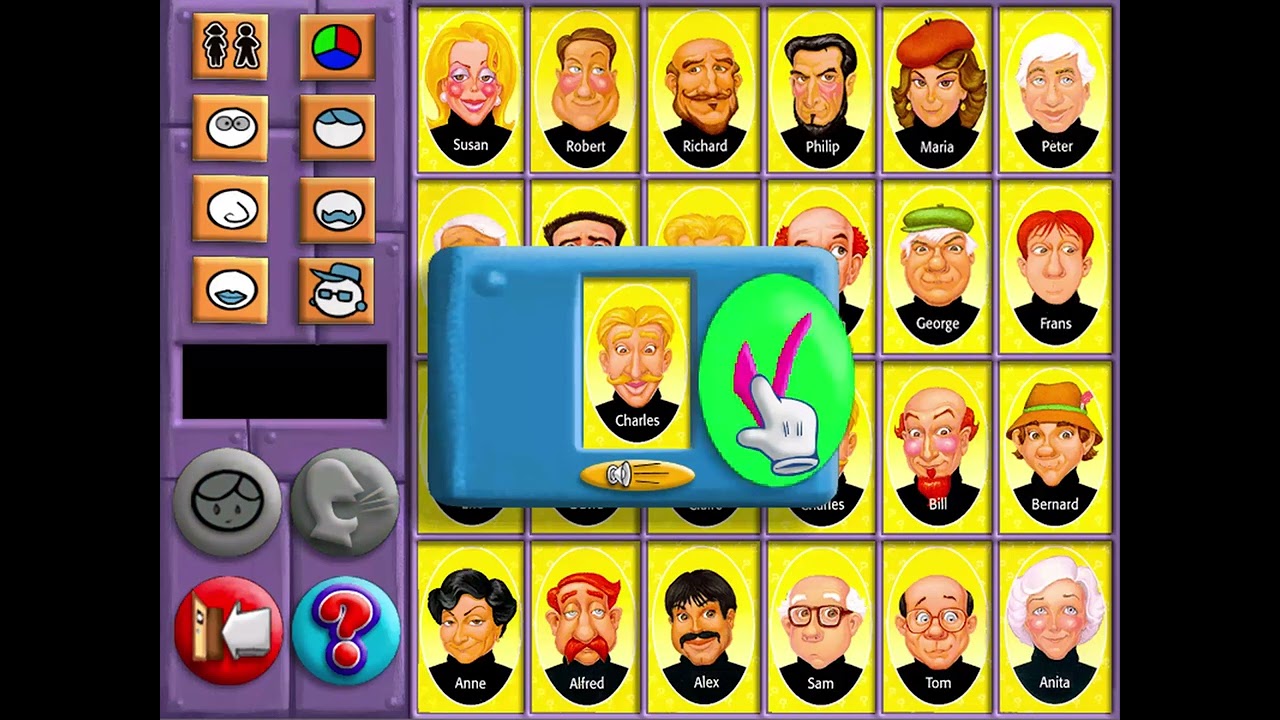Open help with the question mark button
The image size is (1280, 720).
tap(346, 631)
